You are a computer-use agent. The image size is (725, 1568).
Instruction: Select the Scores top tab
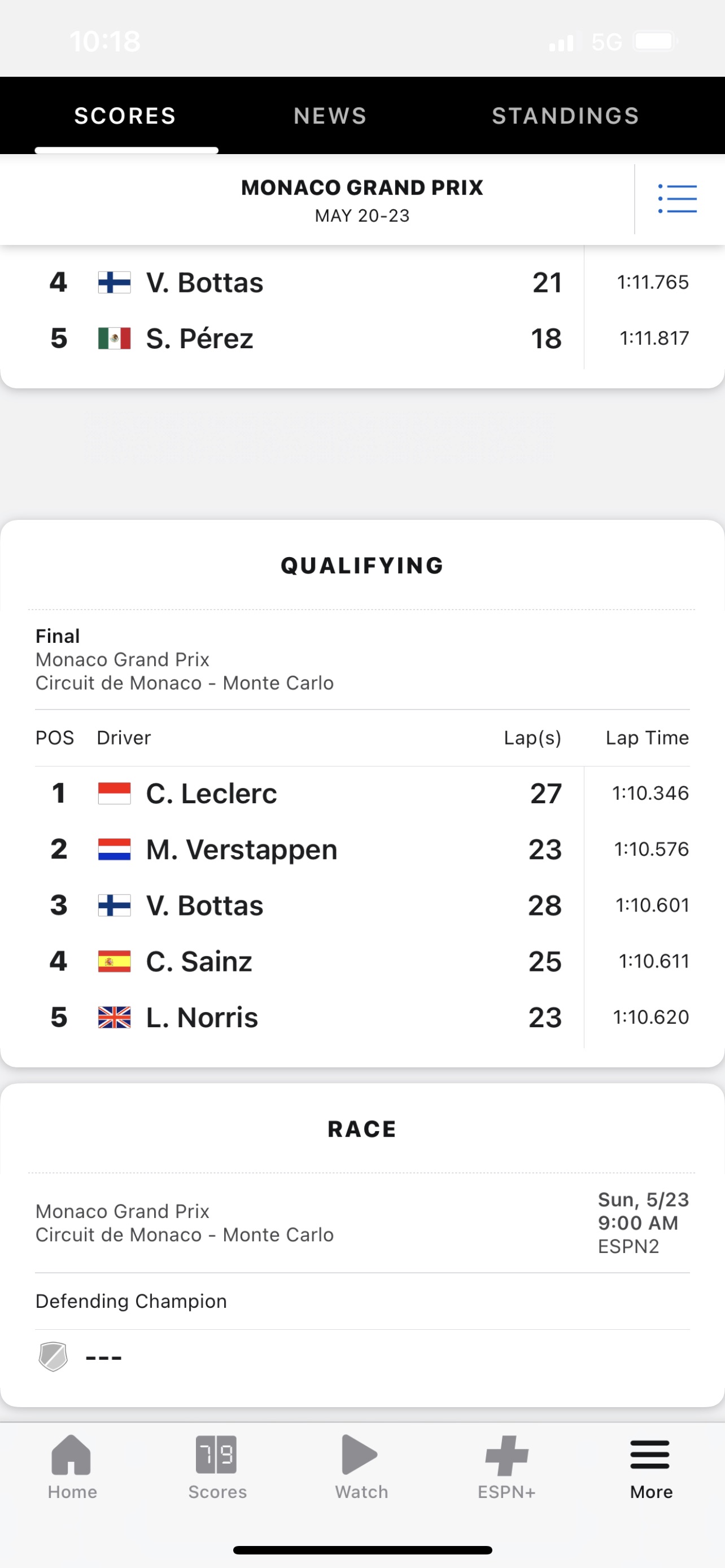click(x=125, y=116)
